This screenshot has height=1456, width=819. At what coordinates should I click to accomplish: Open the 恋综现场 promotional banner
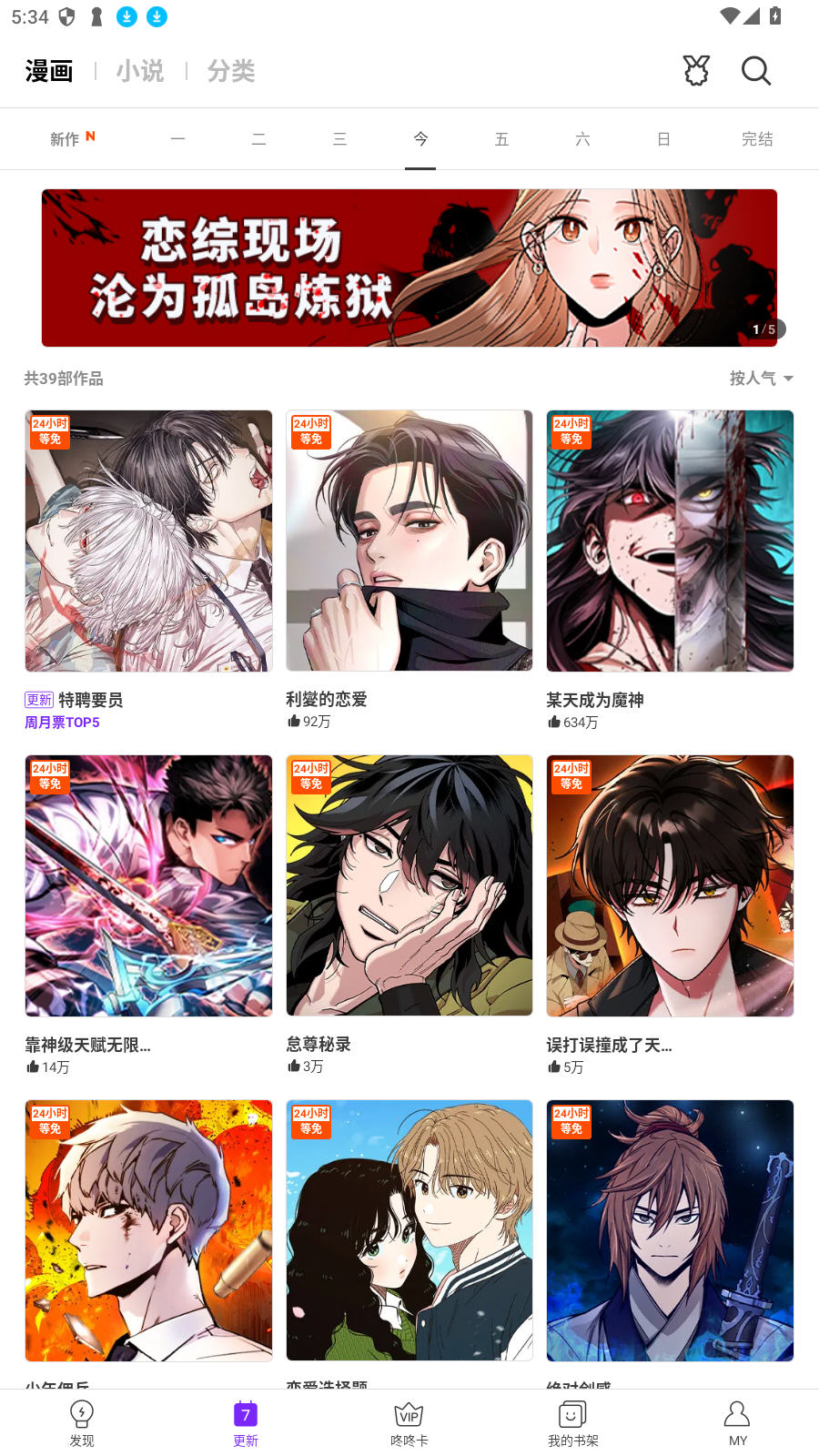(x=409, y=268)
